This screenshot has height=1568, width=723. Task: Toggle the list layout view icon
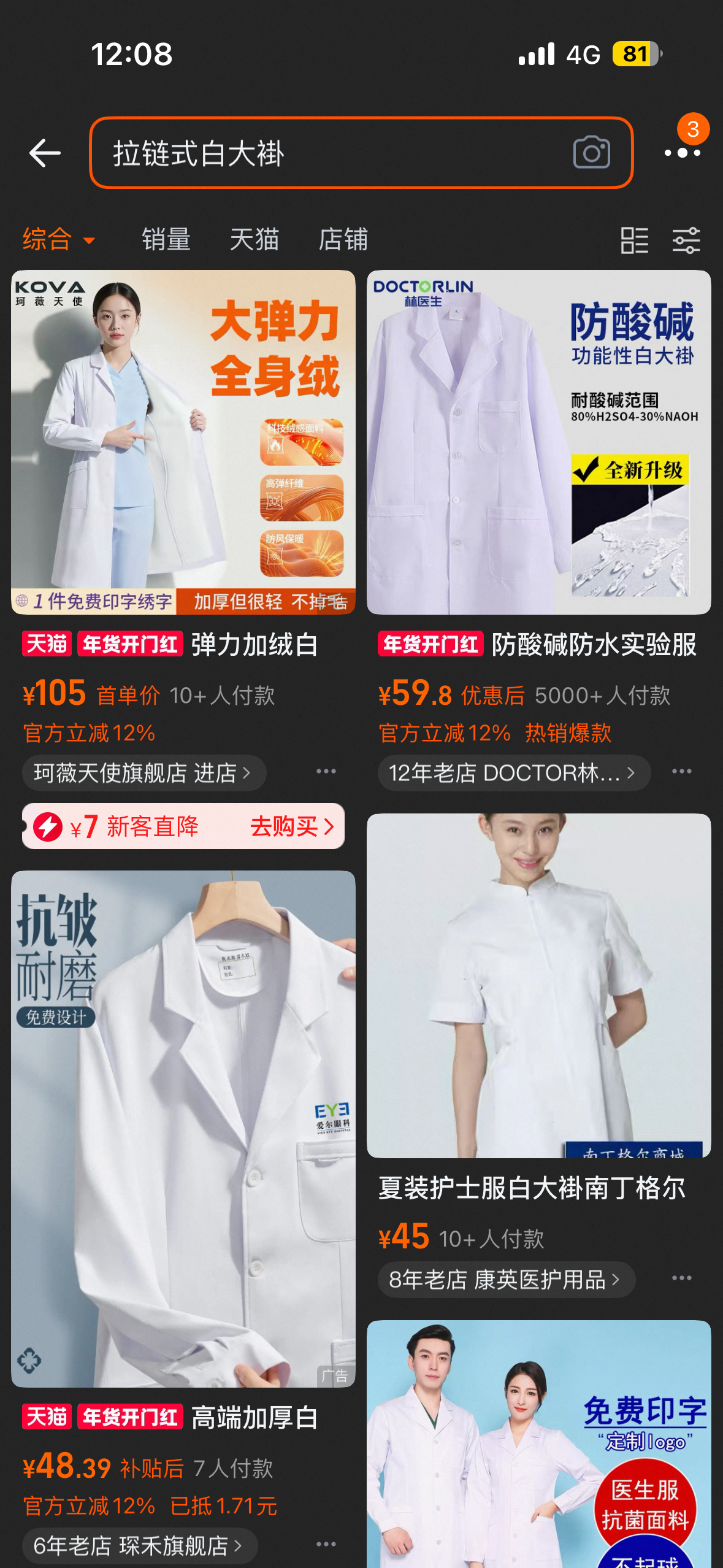[x=634, y=240]
